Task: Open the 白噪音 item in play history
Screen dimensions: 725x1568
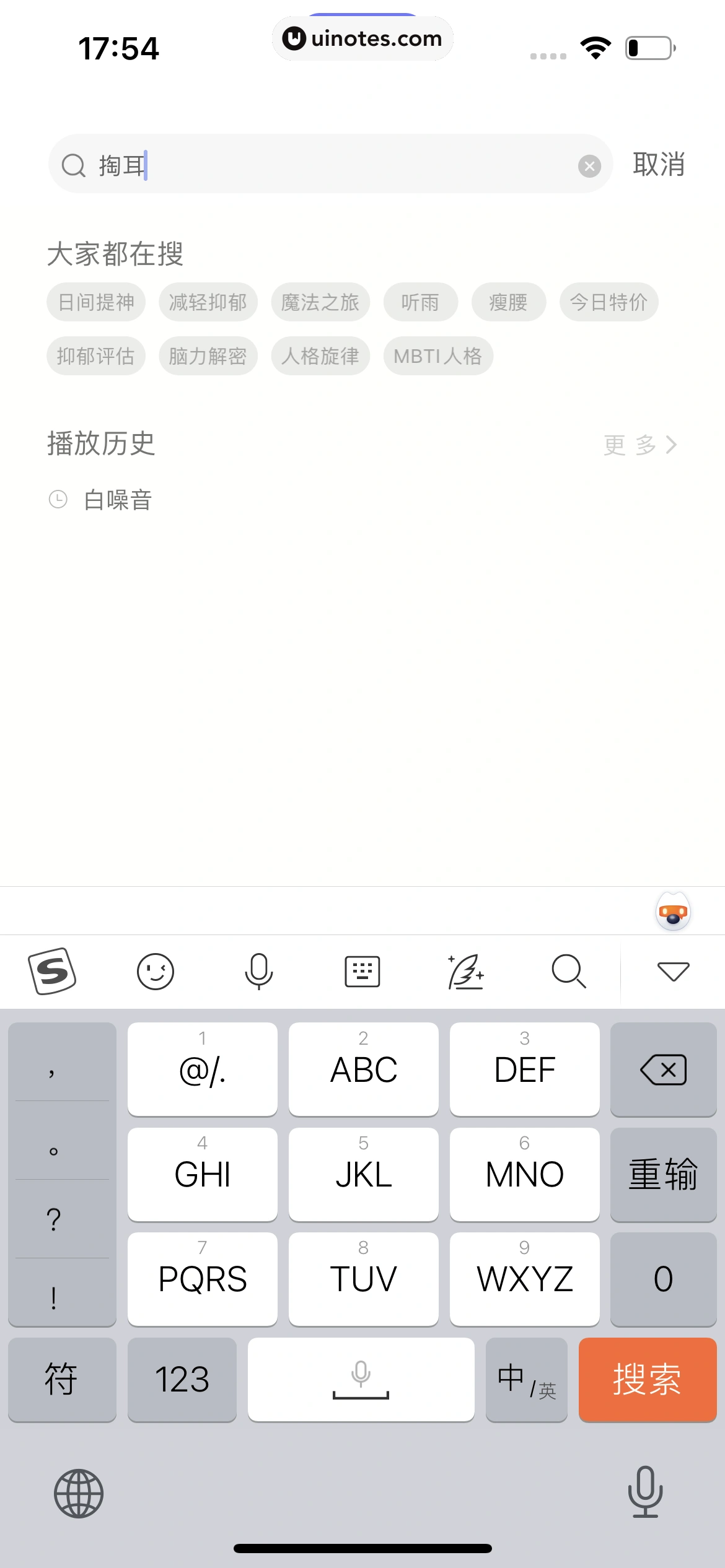Action: click(x=118, y=500)
